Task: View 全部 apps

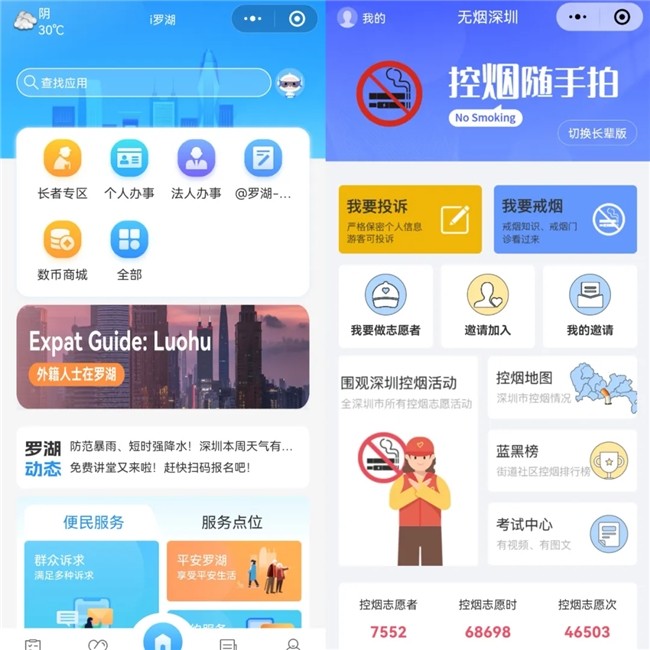Action: point(129,250)
